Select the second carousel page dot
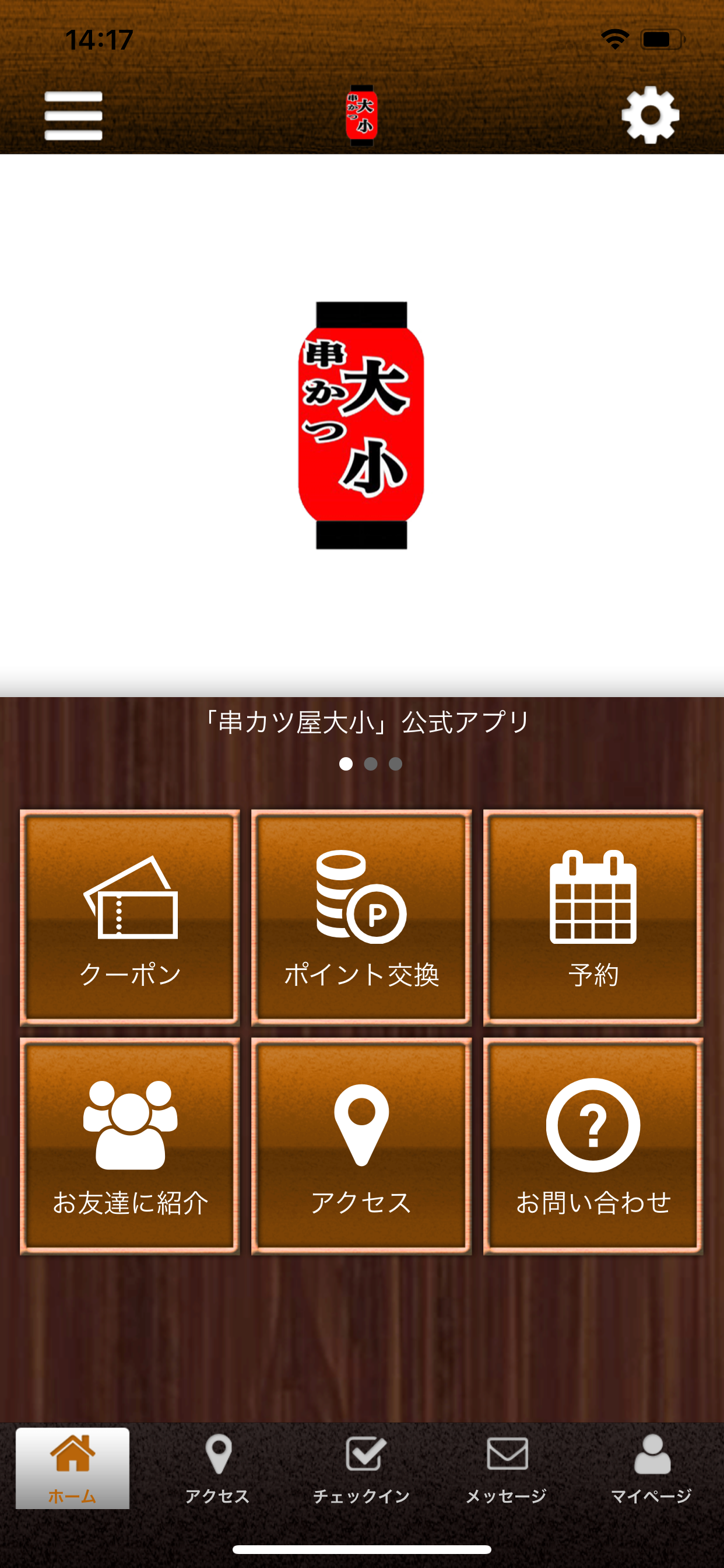The image size is (724, 1568). point(371,765)
